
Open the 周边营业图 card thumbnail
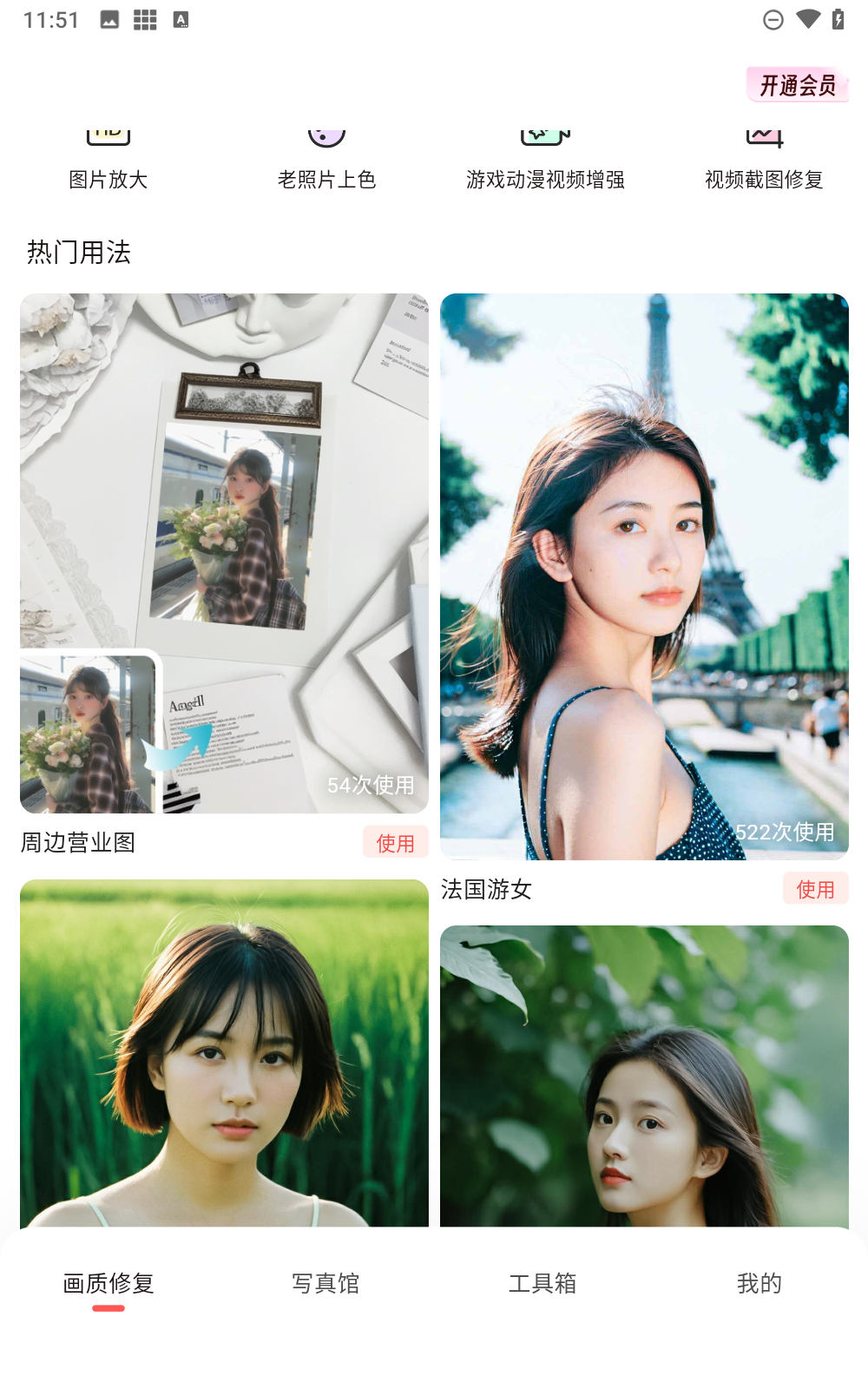pyautogui.click(x=224, y=553)
